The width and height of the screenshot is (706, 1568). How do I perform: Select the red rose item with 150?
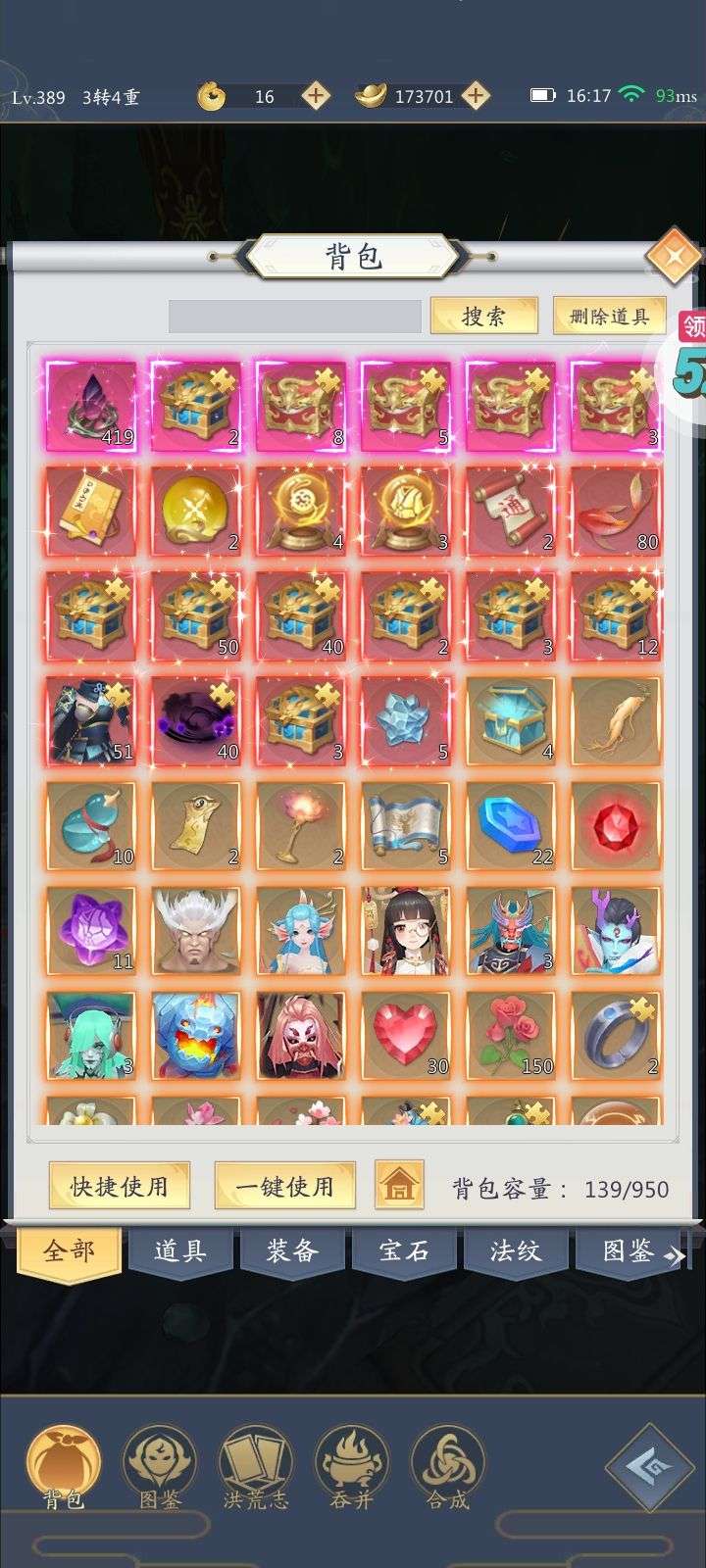point(511,1035)
